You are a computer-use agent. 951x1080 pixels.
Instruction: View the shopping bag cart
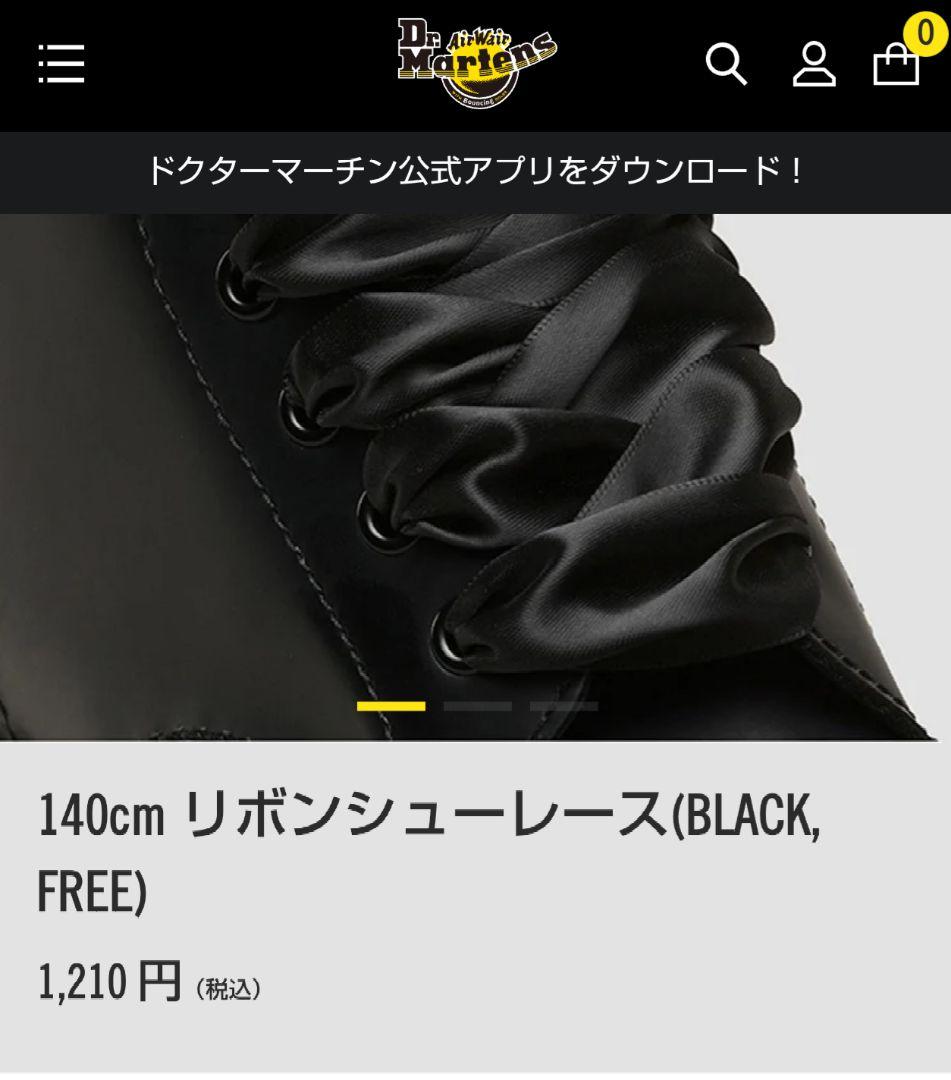[896, 65]
